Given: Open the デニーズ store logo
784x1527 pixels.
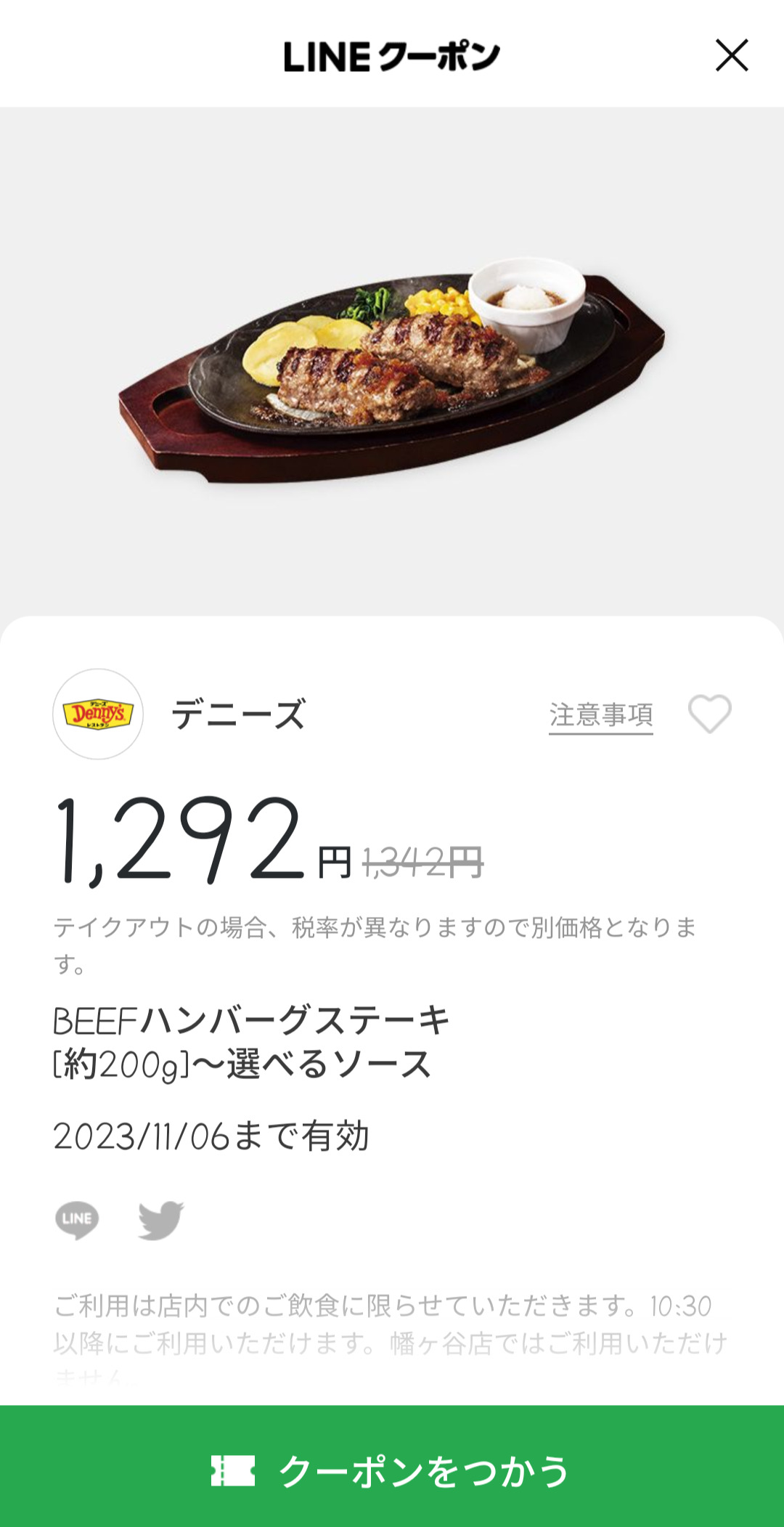Looking at the screenshot, I should click(x=98, y=714).
